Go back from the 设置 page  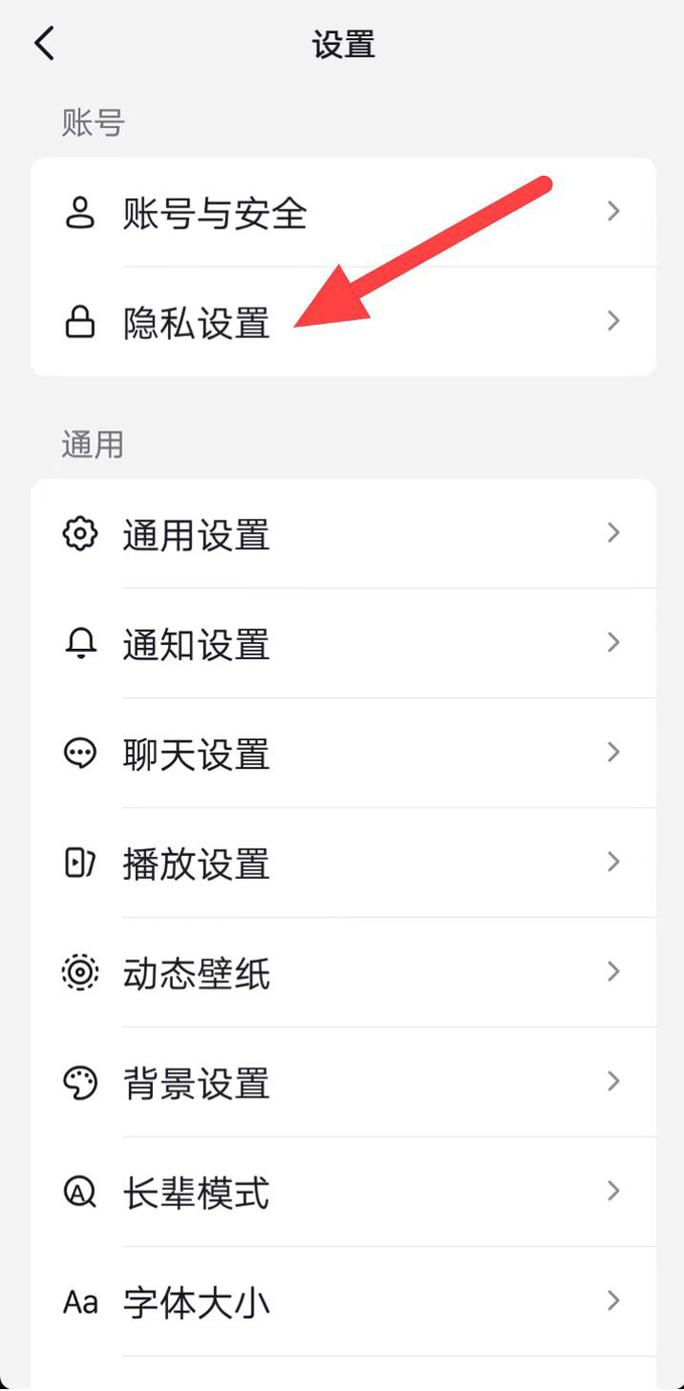click(x=45, y=45)
